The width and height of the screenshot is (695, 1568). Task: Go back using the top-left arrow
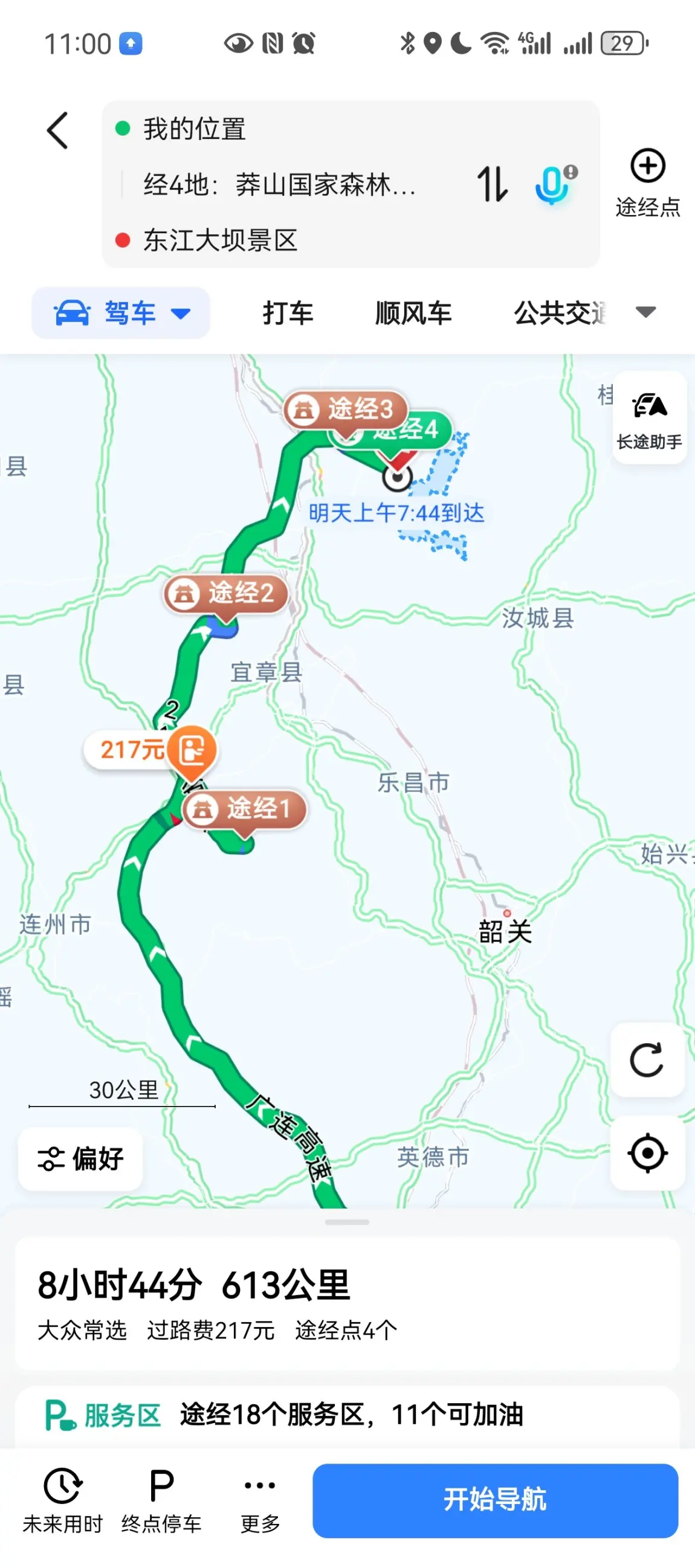[x=58, y=130]
